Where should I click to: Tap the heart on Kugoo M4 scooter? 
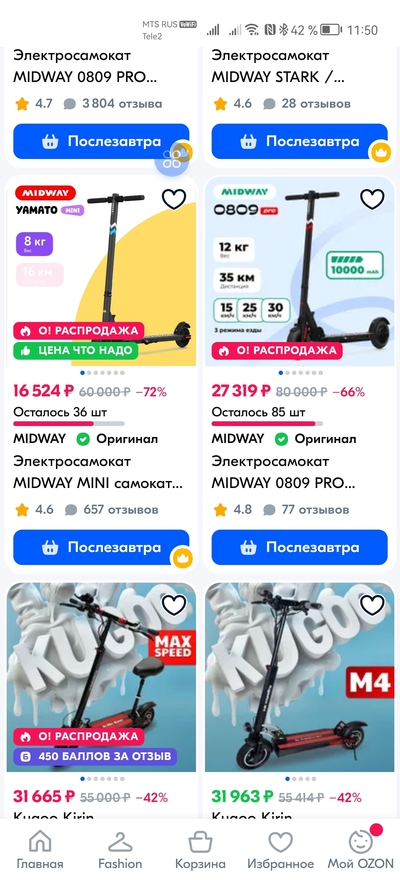[372, 604]
